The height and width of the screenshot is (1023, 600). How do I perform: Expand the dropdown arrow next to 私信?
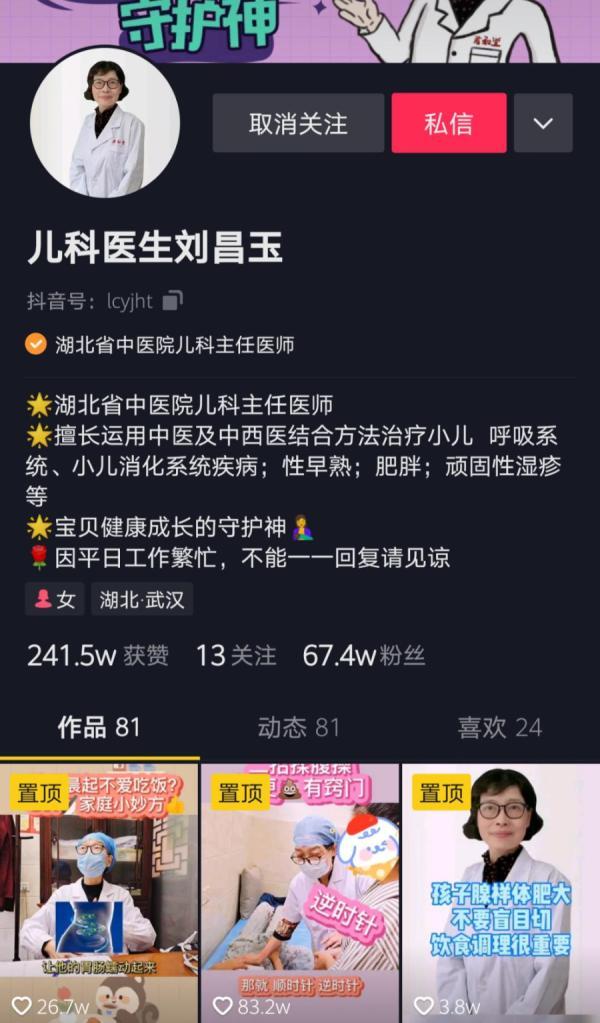(543, 123)
